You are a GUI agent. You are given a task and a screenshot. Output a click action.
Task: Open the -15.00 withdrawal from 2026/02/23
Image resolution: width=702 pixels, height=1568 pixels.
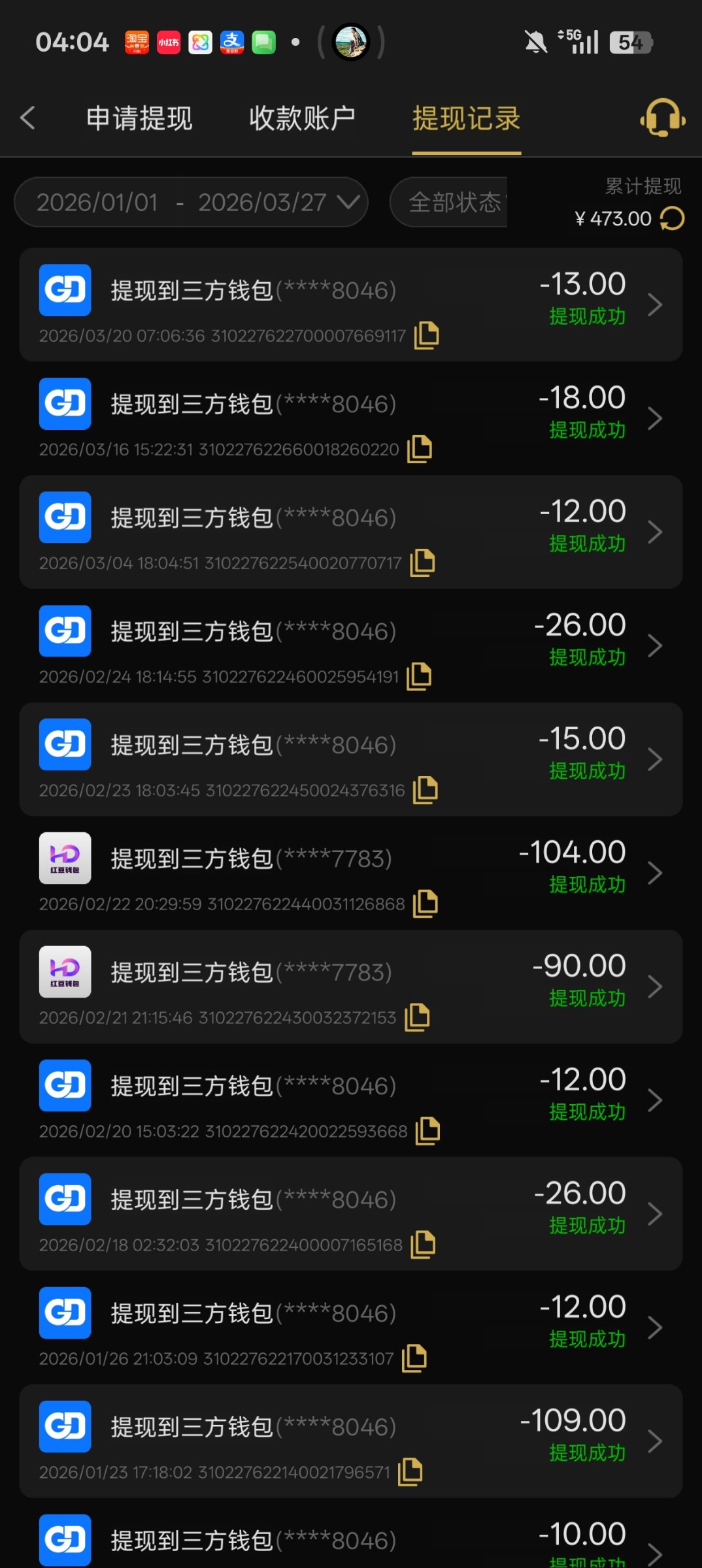(x=350, y=759)
